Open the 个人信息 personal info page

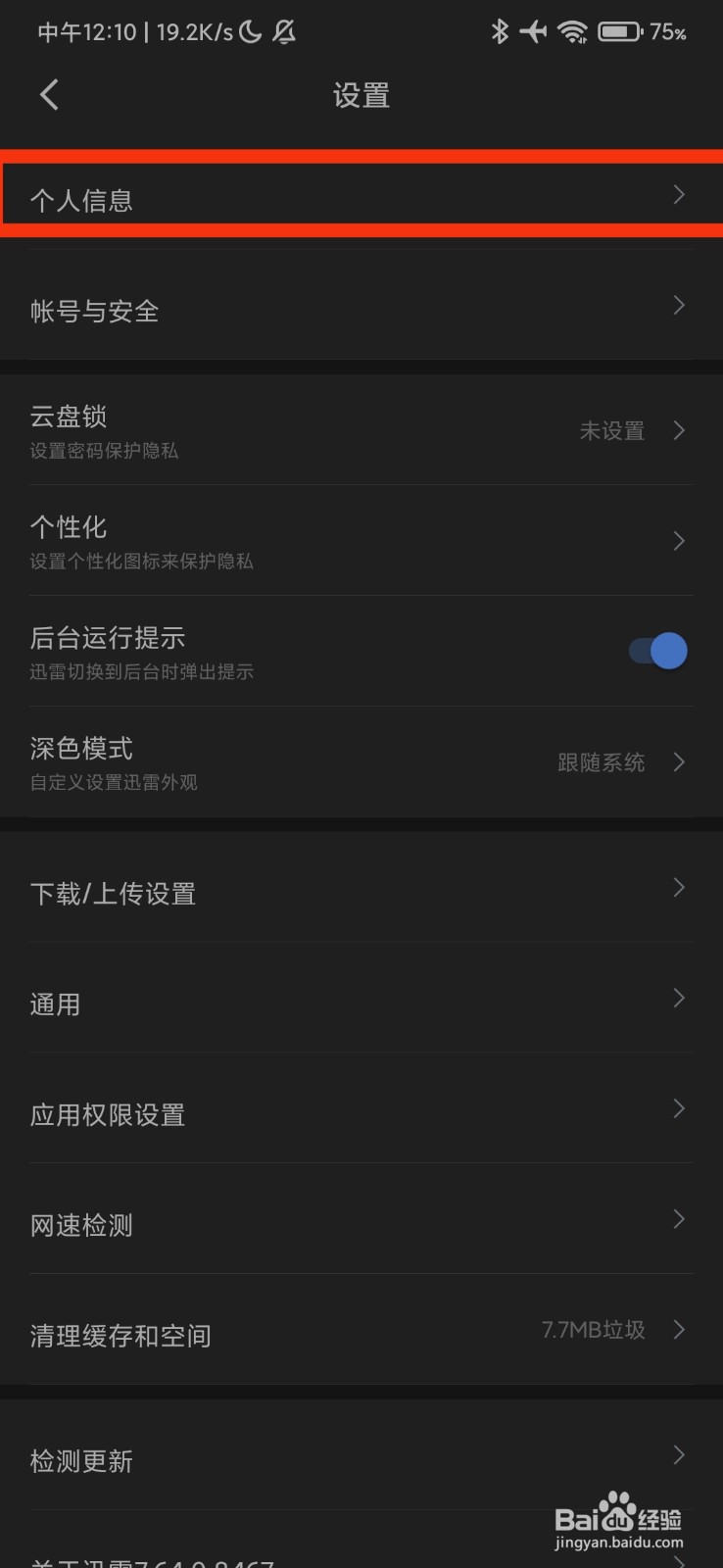click(x=361, y=195)
